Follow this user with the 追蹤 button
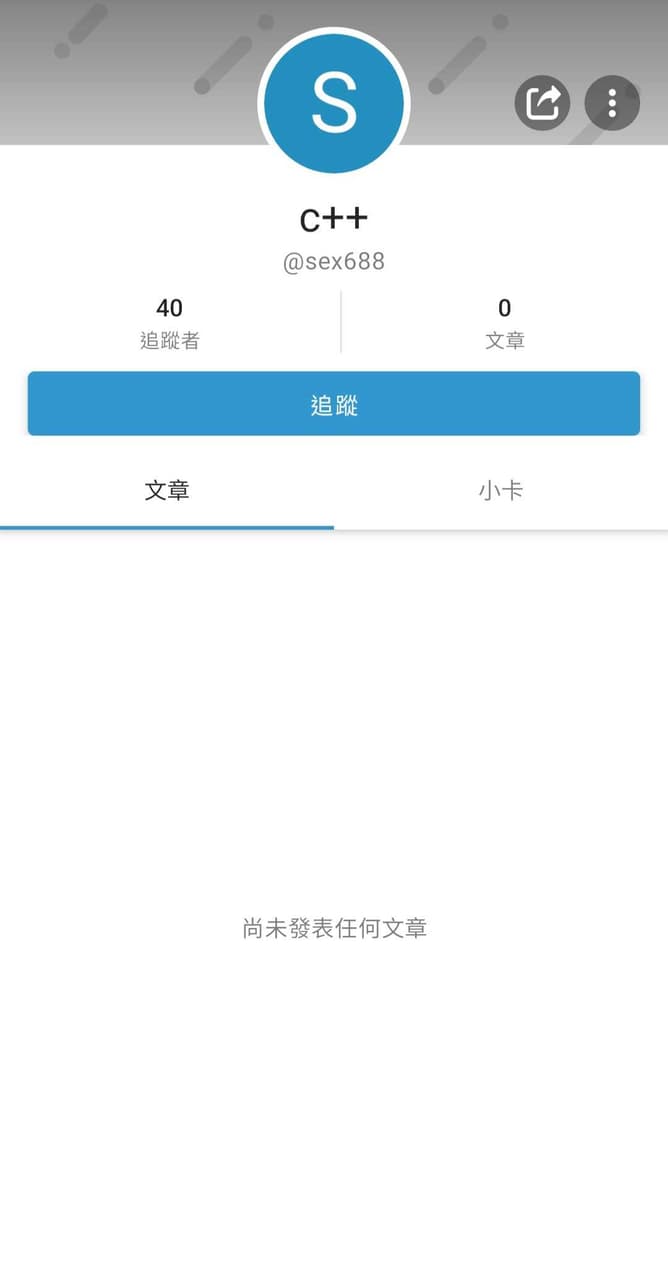 click(x=334, y=404)
